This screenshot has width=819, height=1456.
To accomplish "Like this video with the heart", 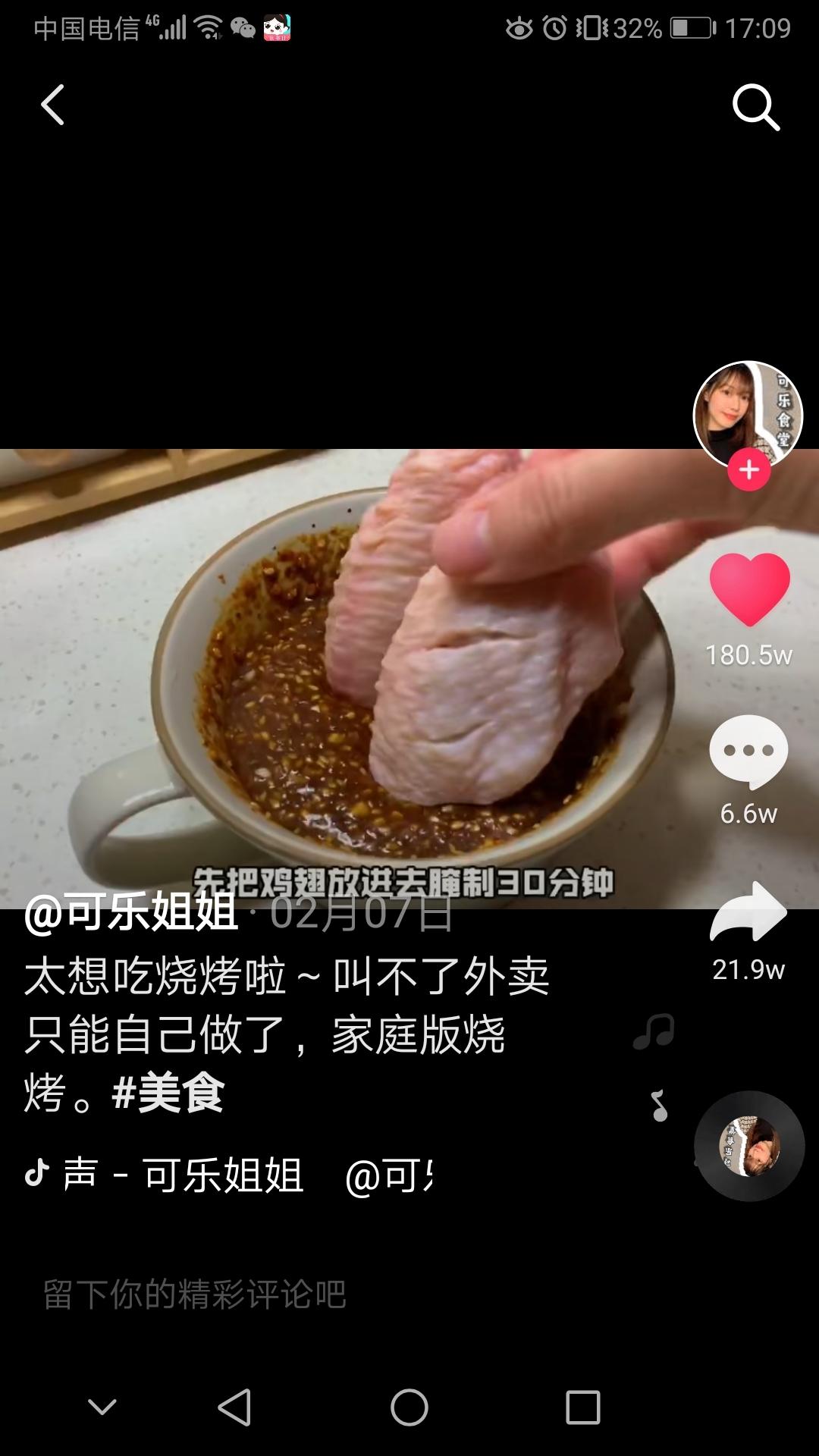I will 749,589.
